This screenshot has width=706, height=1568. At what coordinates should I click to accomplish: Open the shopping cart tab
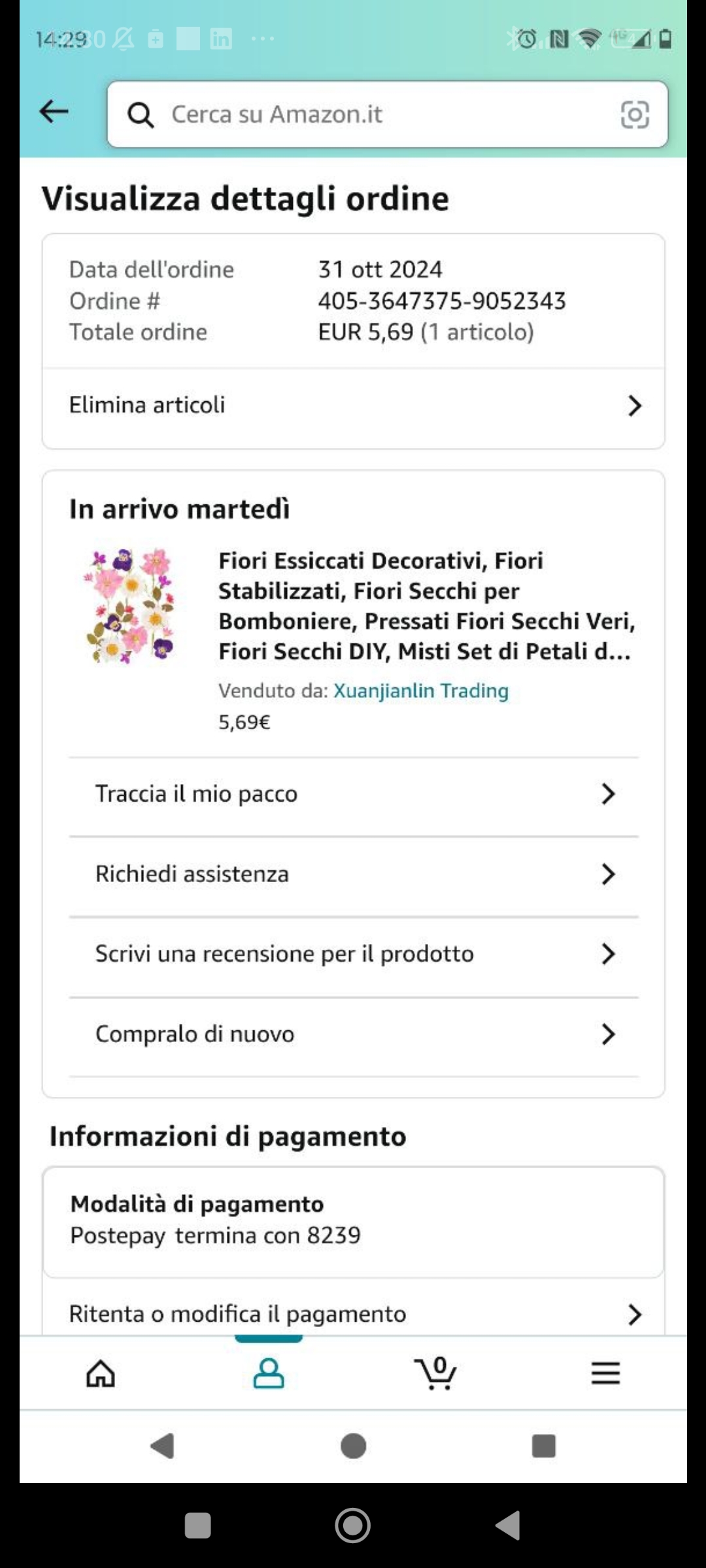[x=436, y=1373]
